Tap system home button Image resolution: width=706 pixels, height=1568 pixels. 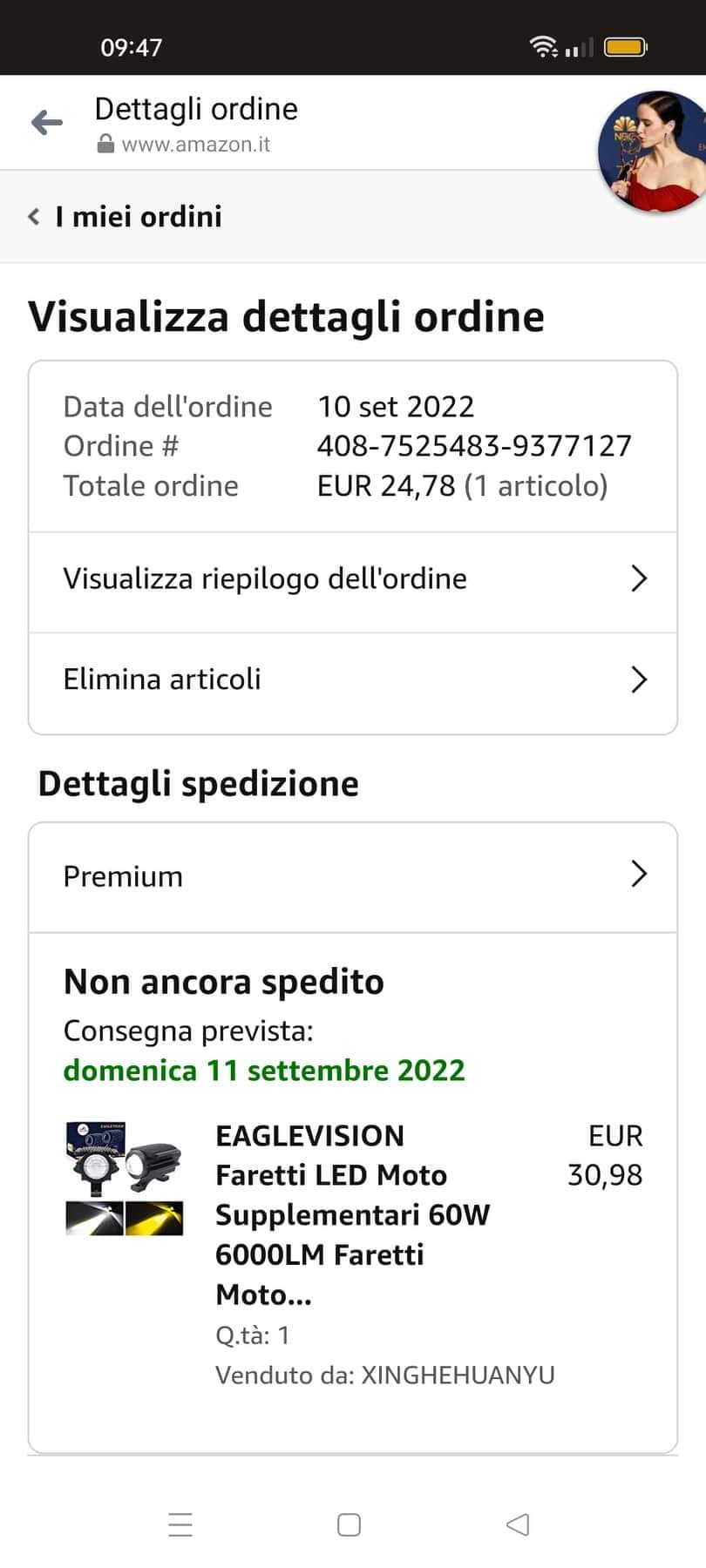[x=349, y=1524]
